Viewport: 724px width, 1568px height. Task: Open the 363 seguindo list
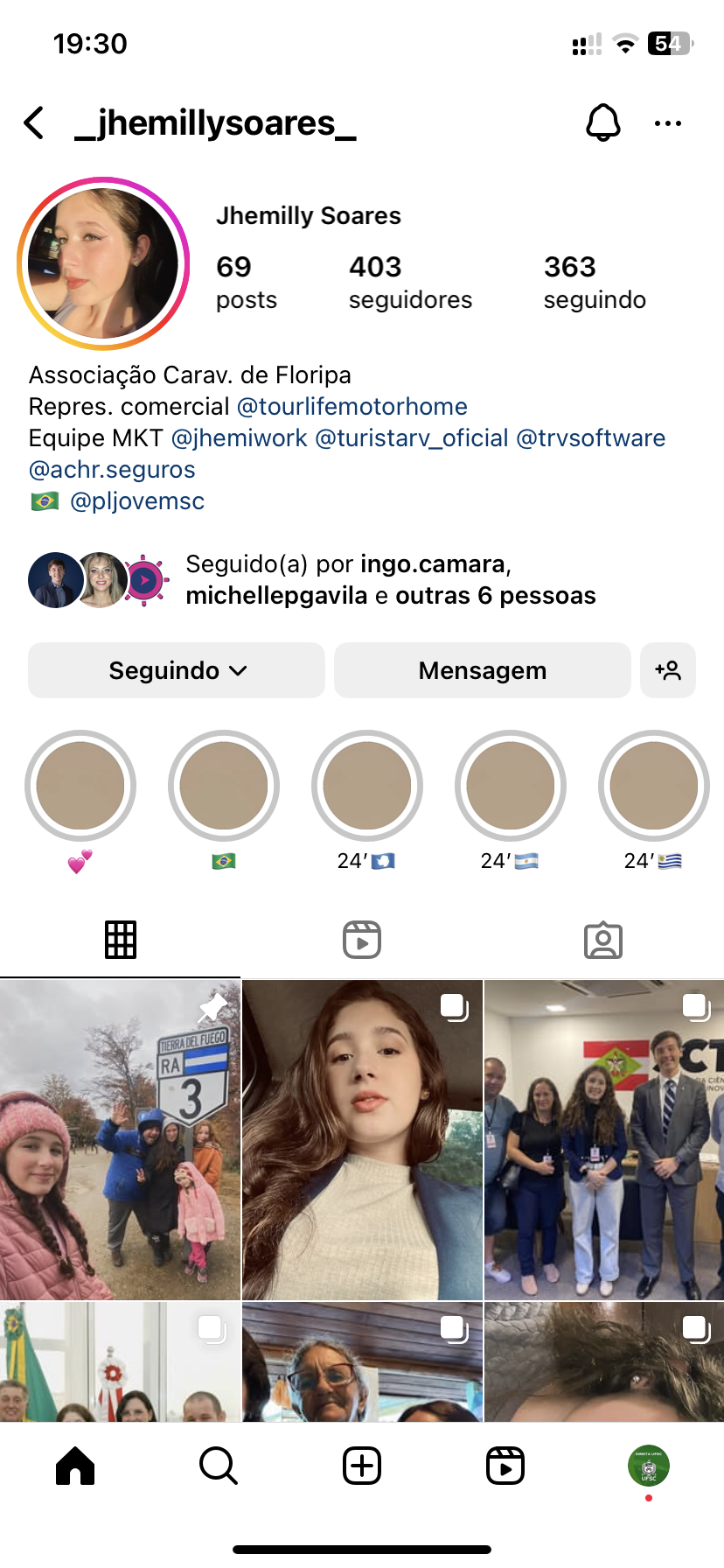point(595,282)
